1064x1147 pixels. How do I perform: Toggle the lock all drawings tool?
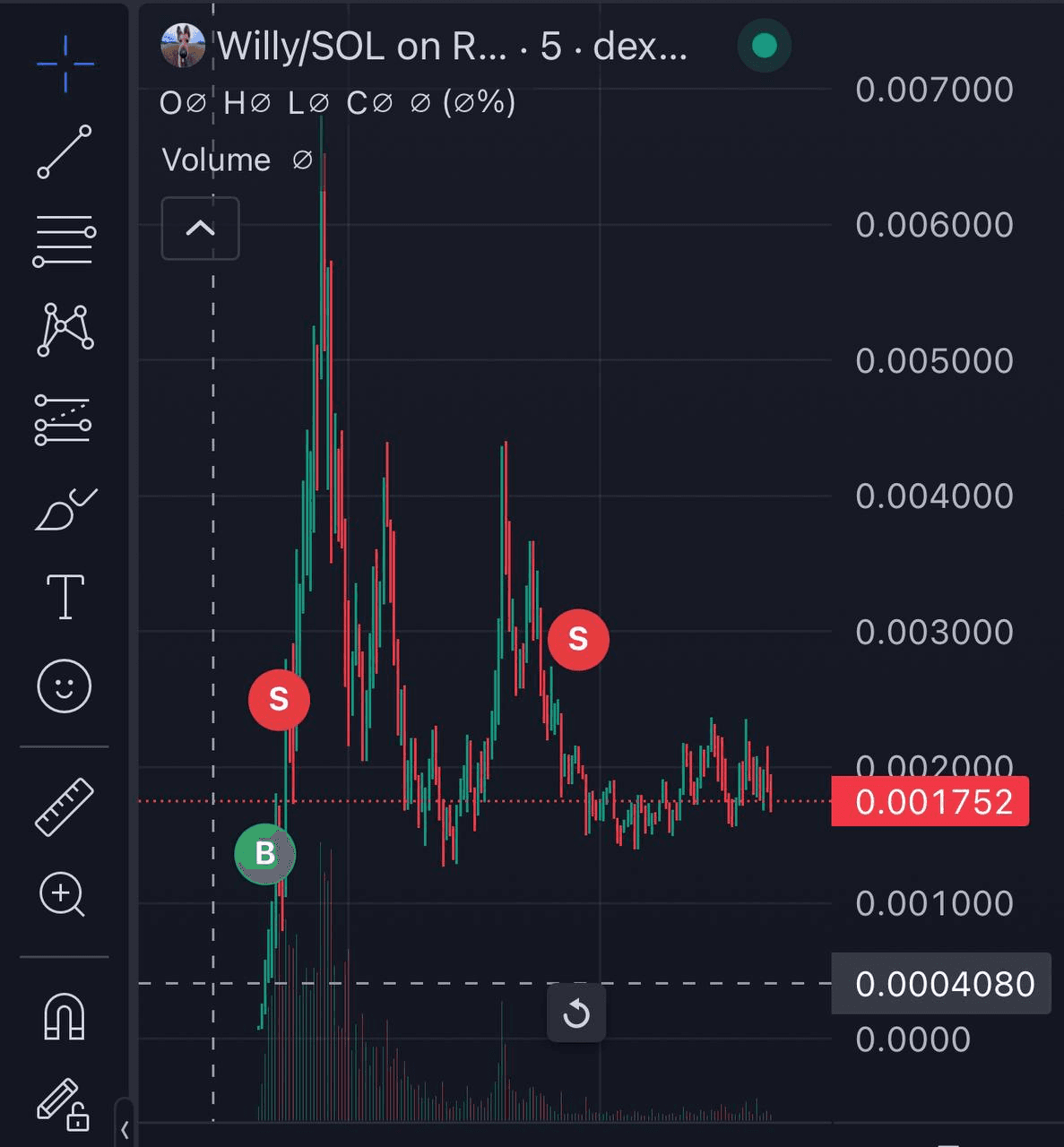(63, 1104)
